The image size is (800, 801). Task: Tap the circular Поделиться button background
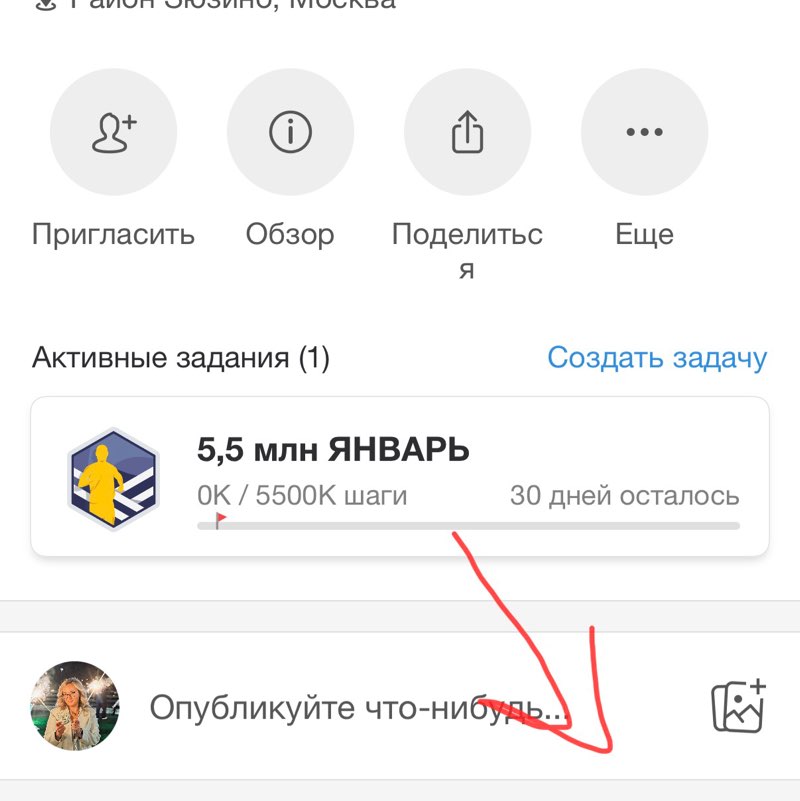pyautogui.click(x=467, y=131)
